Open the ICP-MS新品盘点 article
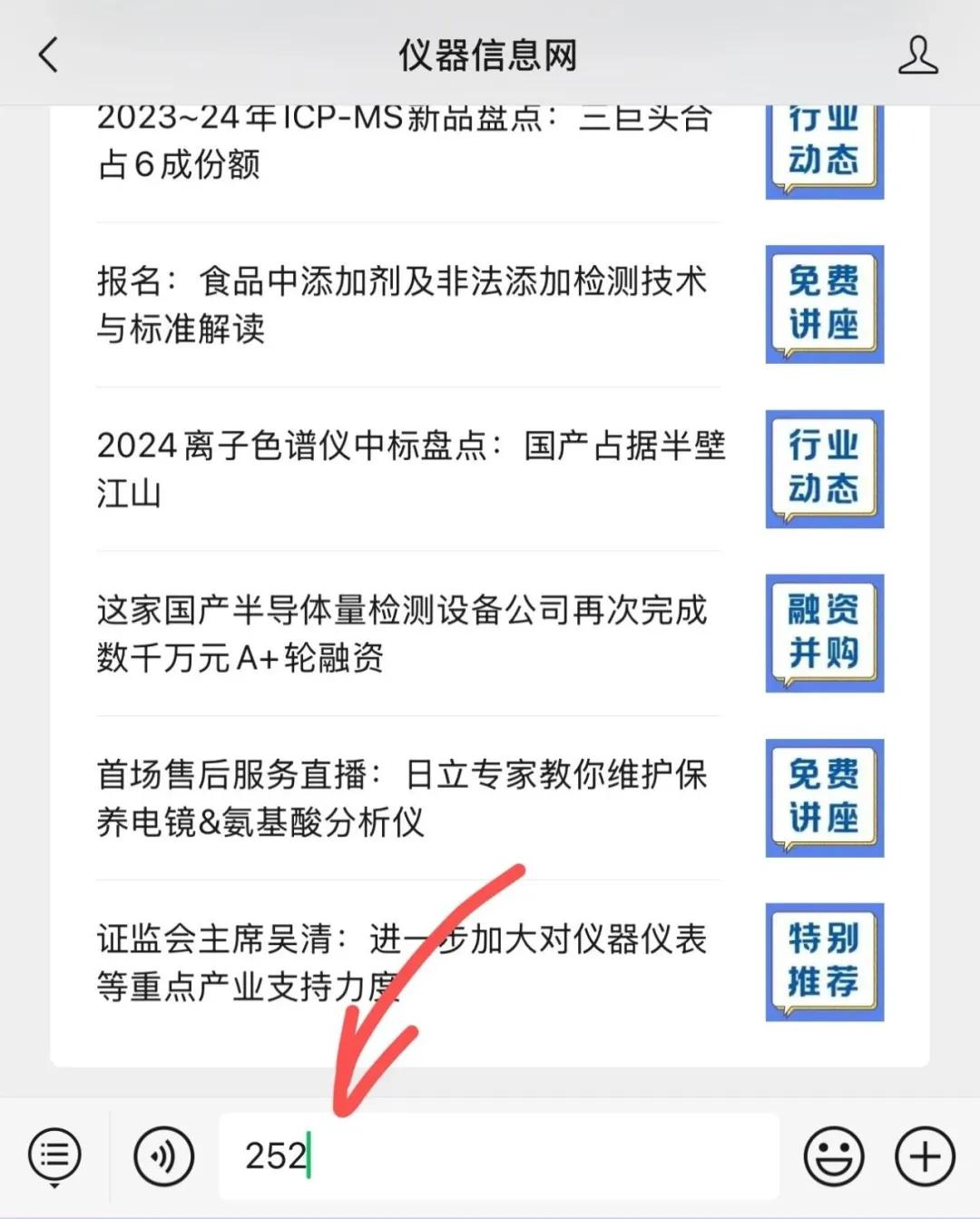Viewport: 980px width, 1219px height. (404, 142)
